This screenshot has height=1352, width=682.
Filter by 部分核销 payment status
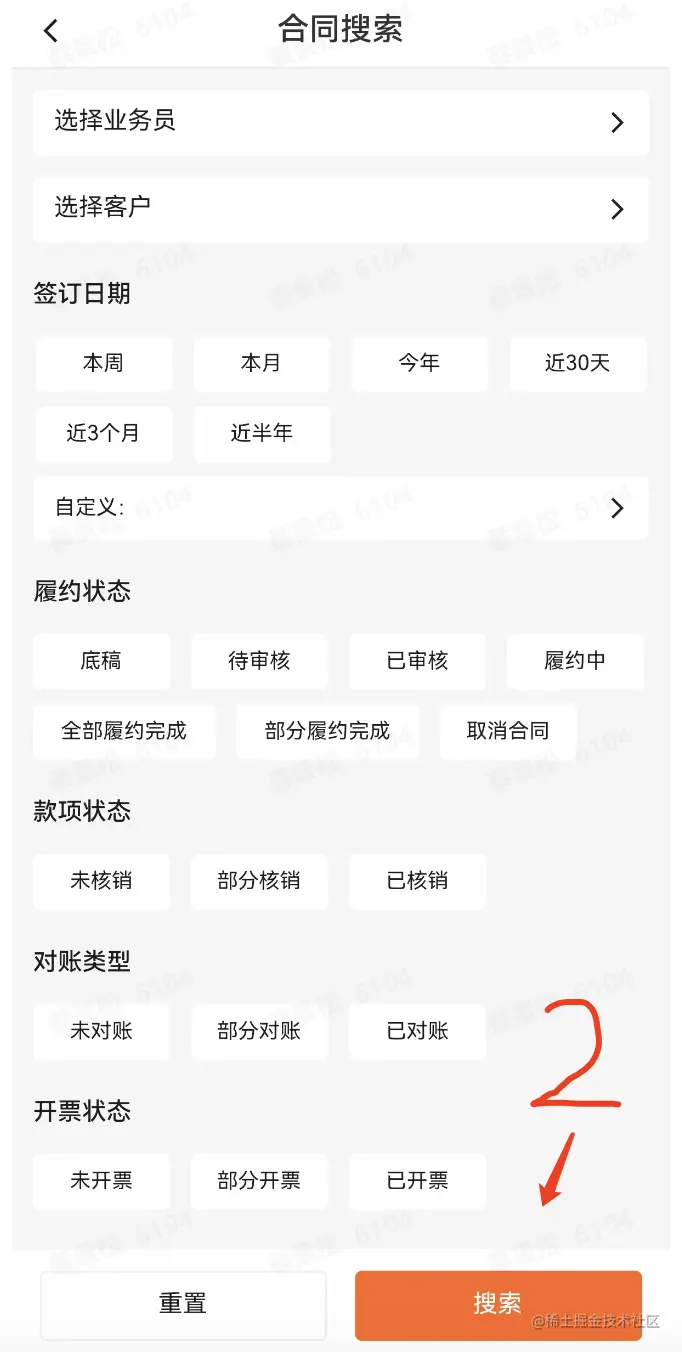pyautogui.click(x=259, y=881)
